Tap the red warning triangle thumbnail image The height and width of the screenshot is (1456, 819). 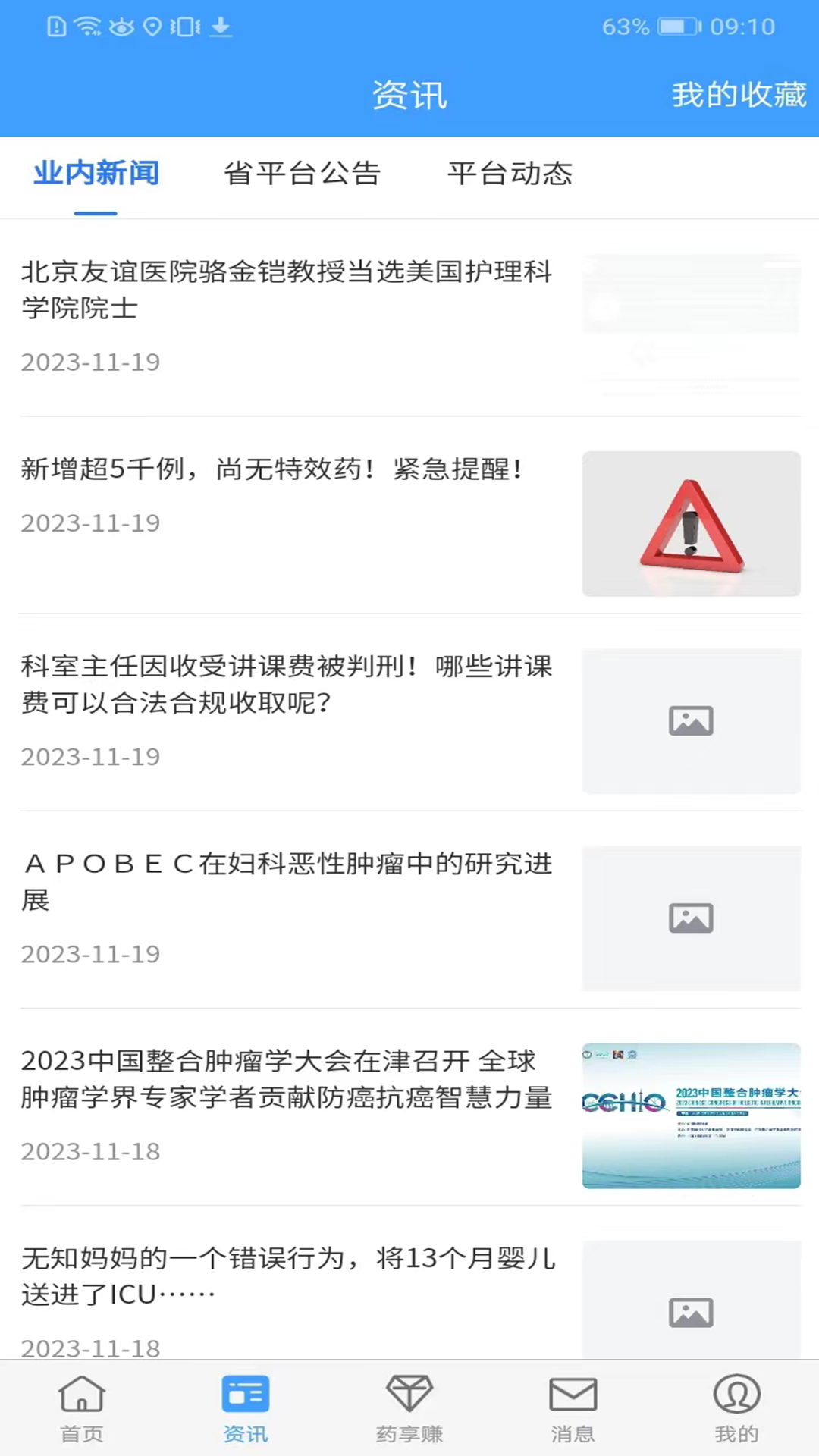691,524
